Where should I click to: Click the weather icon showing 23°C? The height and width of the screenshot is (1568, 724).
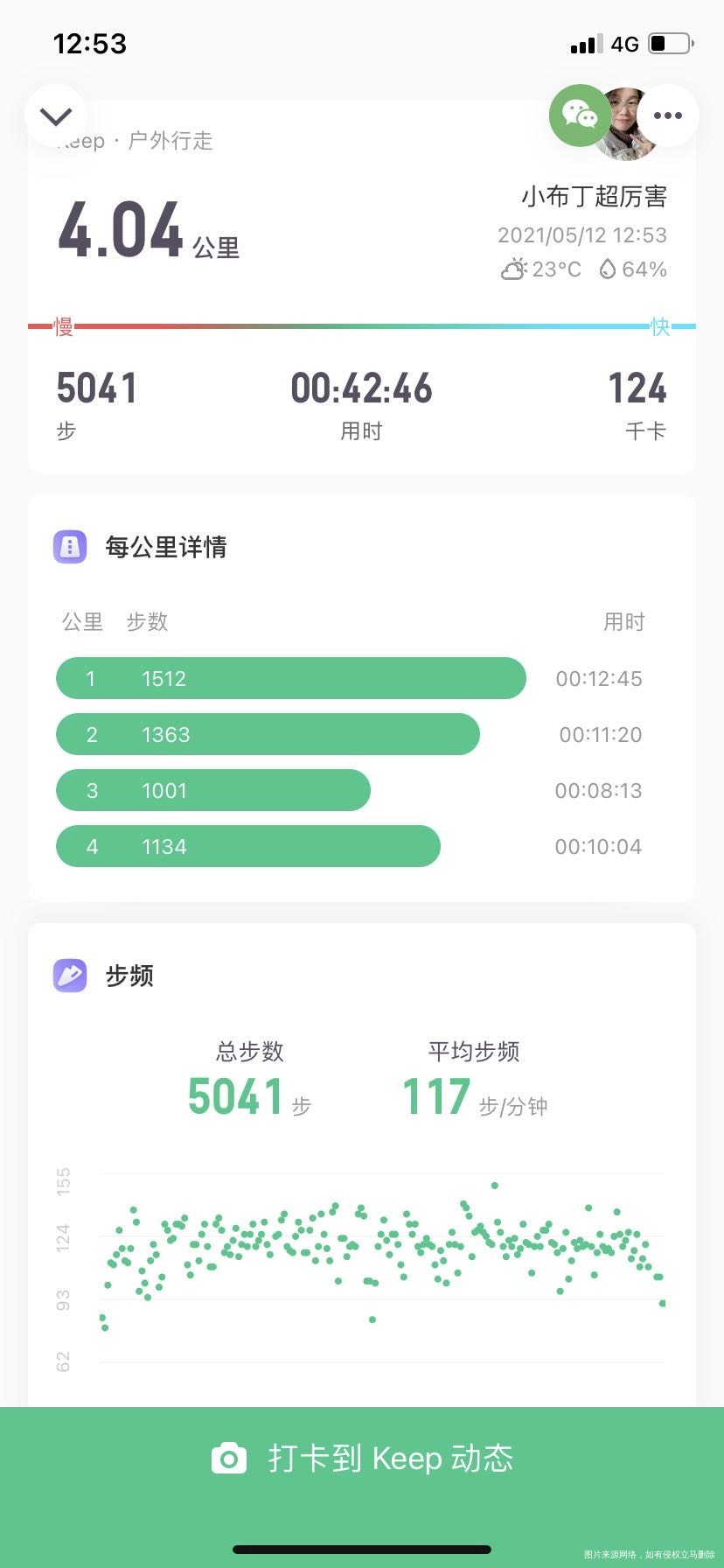[514, 269]
